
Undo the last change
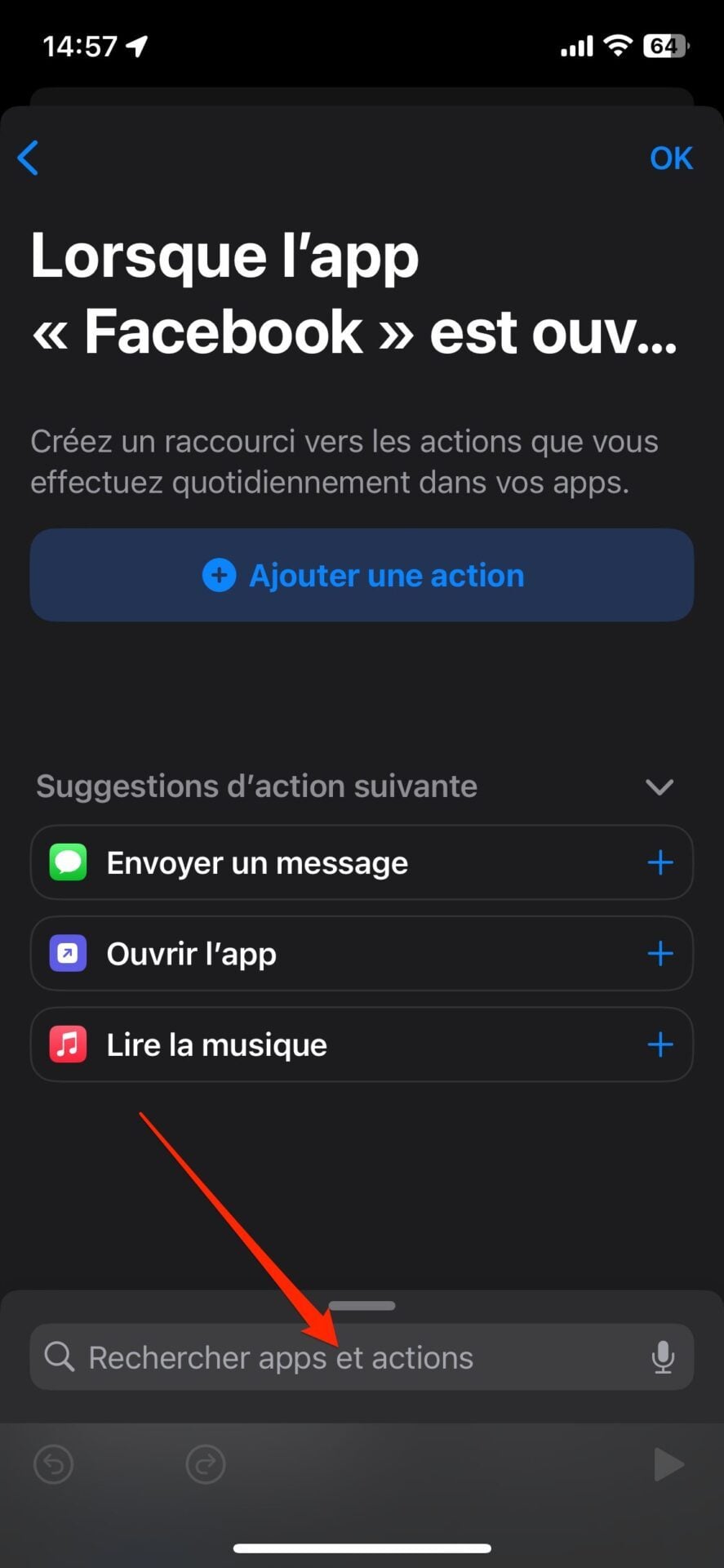(x=54, y=1464)
